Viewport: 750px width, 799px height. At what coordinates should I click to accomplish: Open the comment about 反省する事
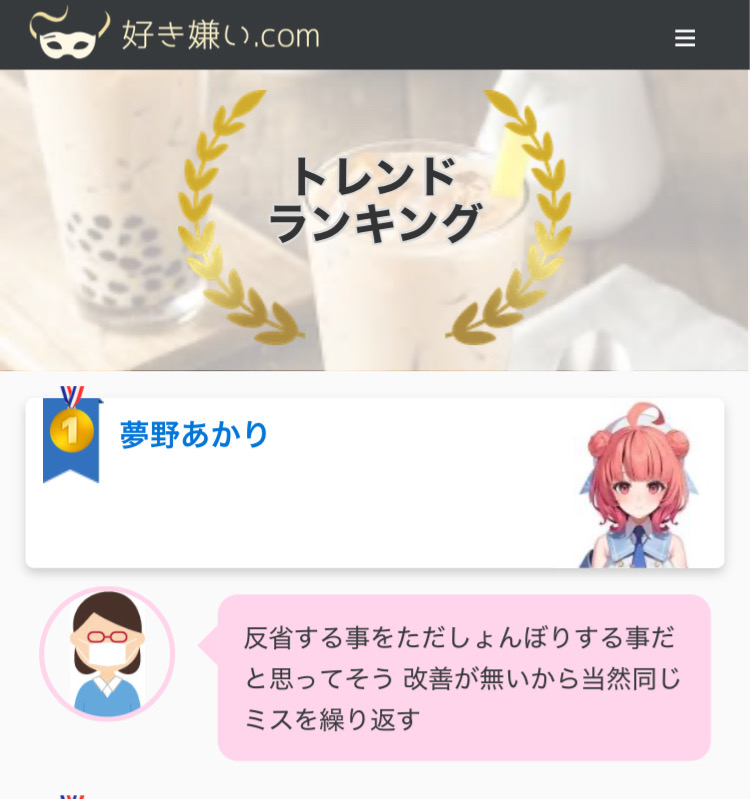point(463,677)
